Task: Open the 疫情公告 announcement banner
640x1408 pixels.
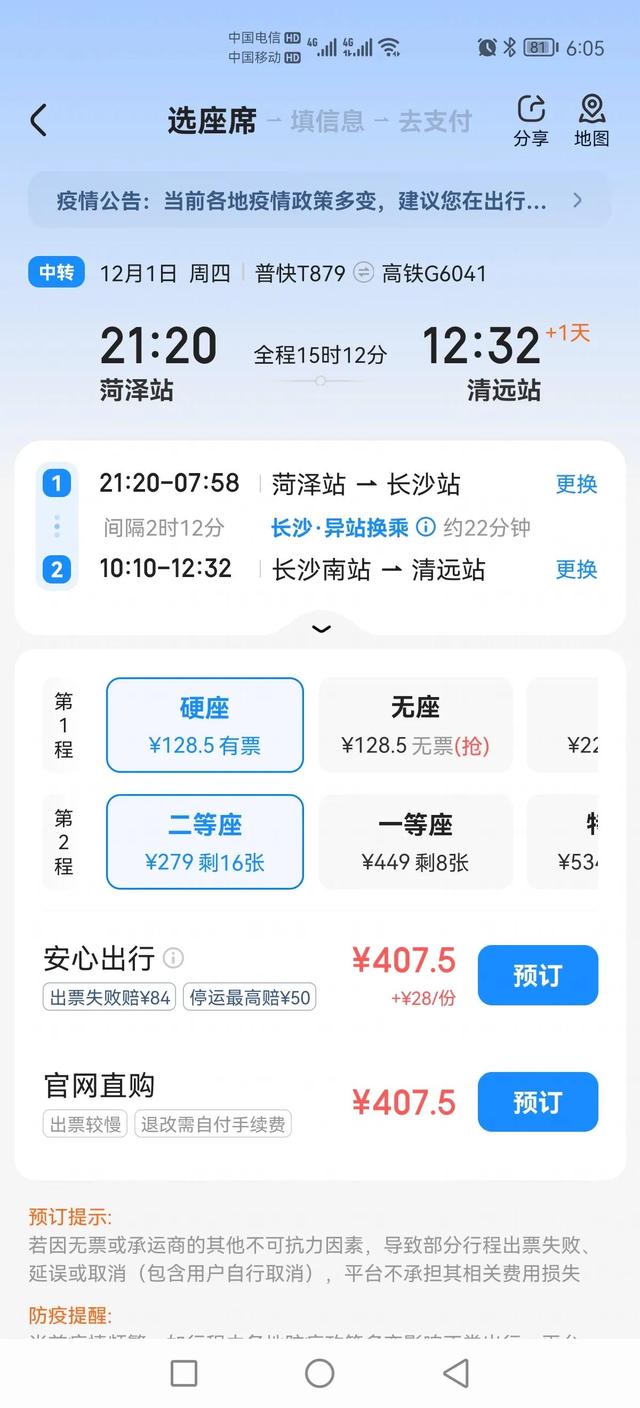Action: (320, 200)
